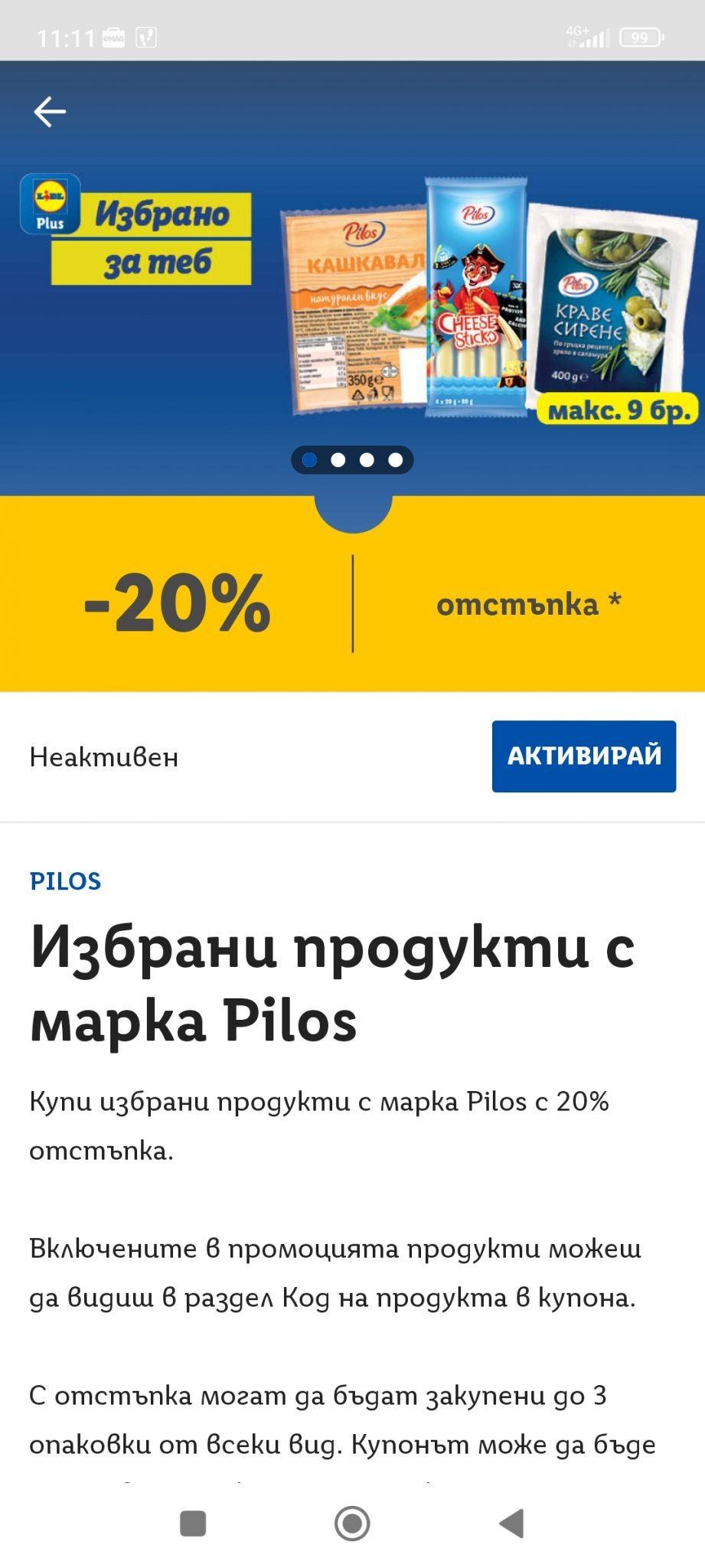The height and width of the screenshot is (1568, 705).
Task: Go back using the top arrow
Action: pyautogui.click(x=50, y=112)
